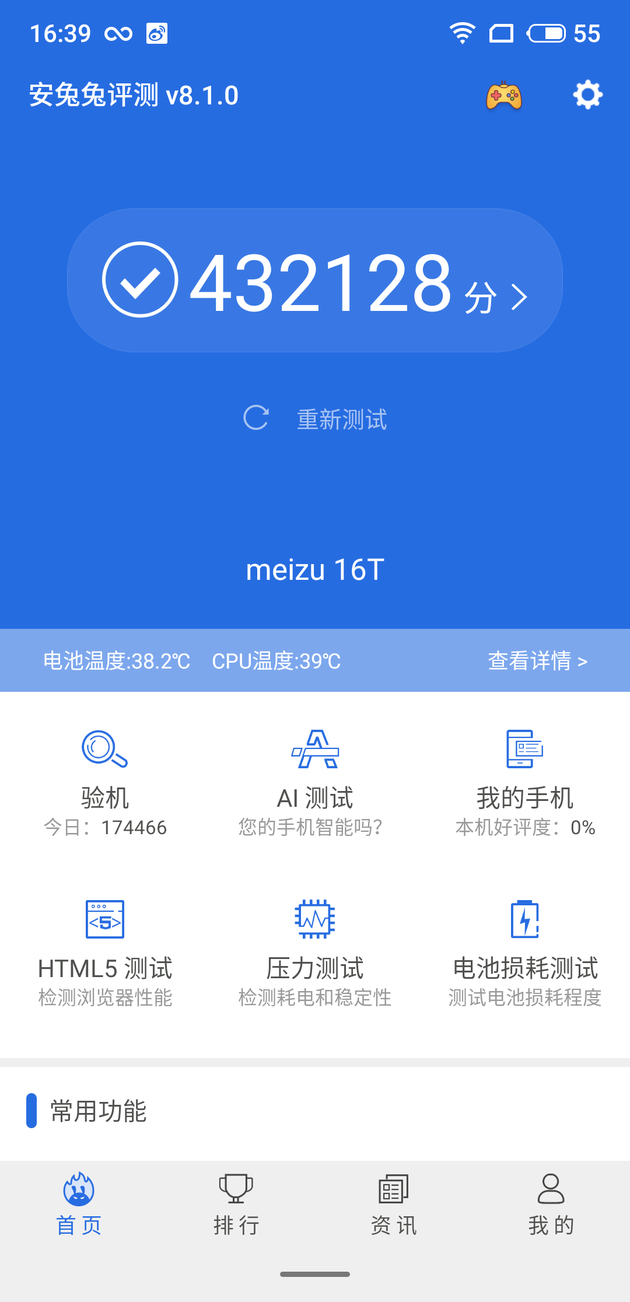The image size is (630, 1302).
Task: Open the game controller icon
Action: [x=503, y=95]
